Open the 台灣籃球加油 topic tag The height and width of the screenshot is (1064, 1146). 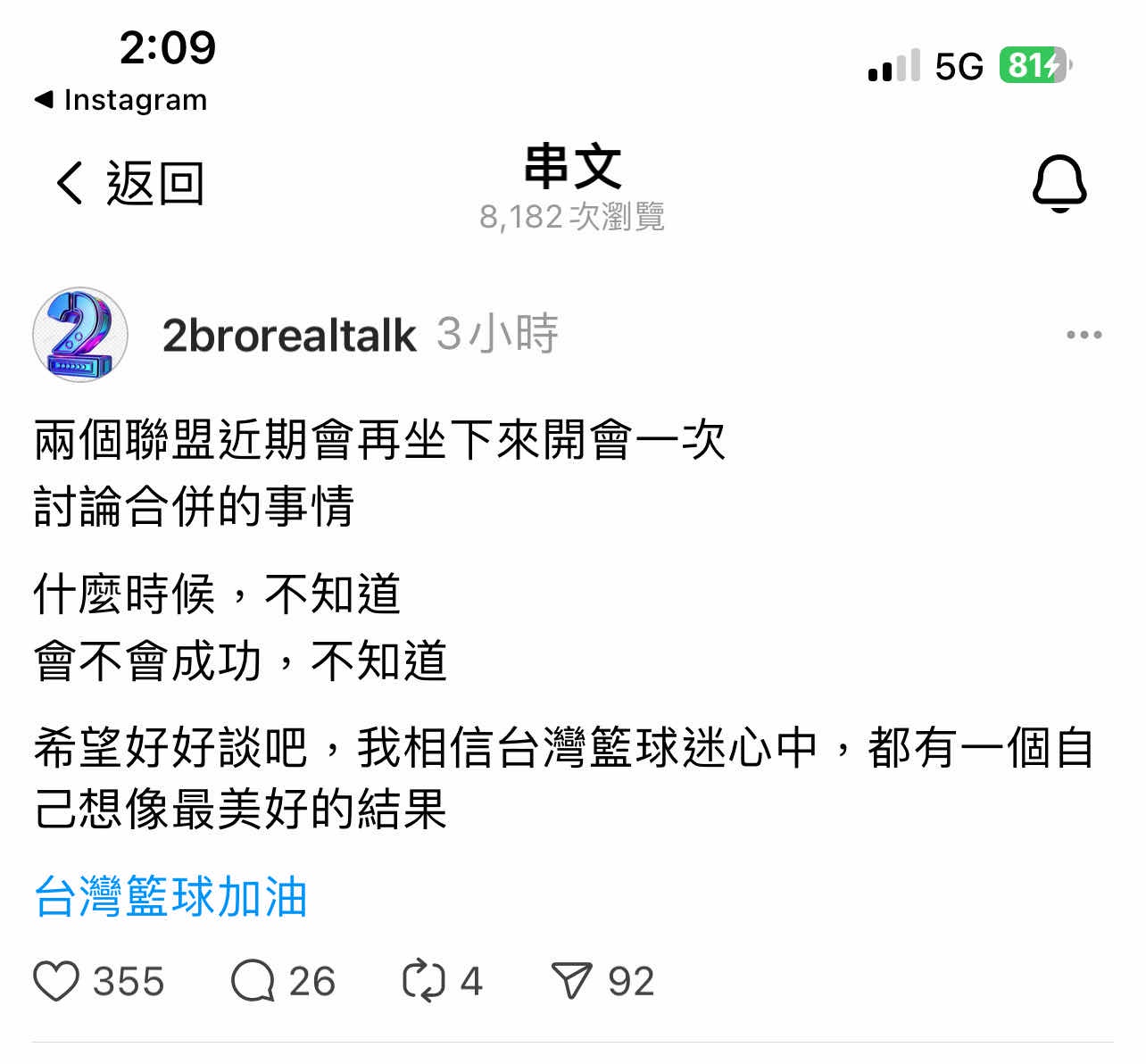point(170,897)
